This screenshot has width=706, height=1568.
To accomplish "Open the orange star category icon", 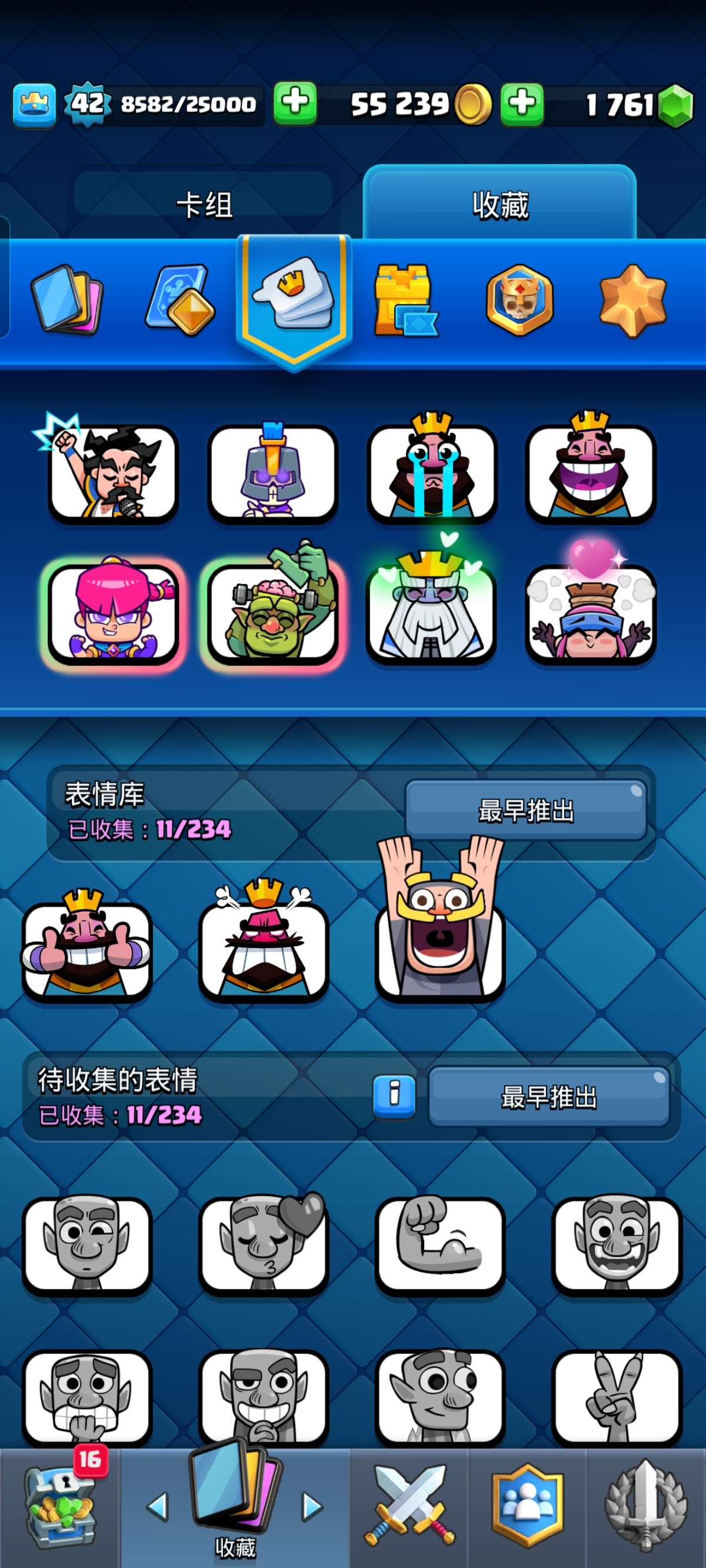I will (632, 300).
